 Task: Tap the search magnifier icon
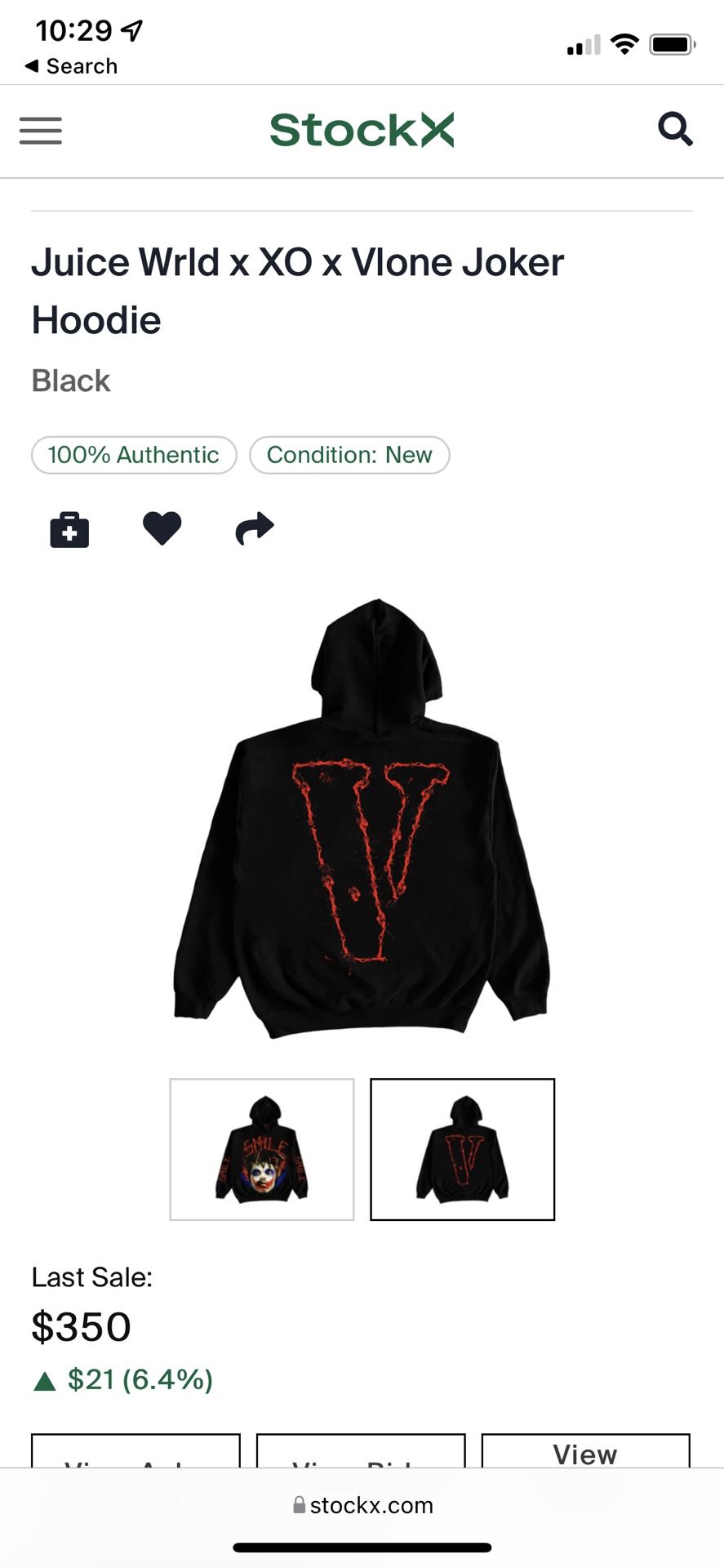(675, 129)
